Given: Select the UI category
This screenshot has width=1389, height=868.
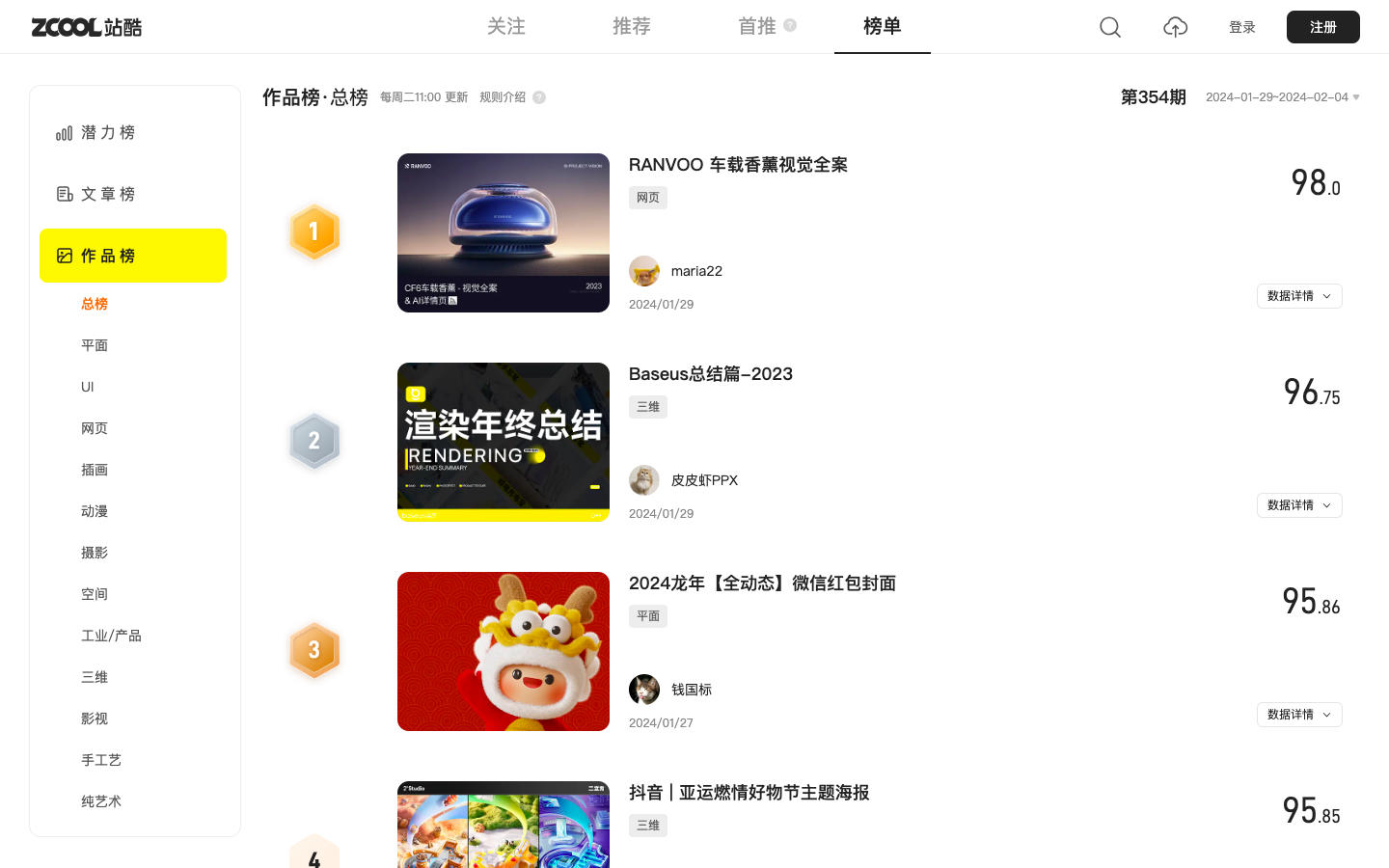Looking at the screenshot, I should coord(88,387).
